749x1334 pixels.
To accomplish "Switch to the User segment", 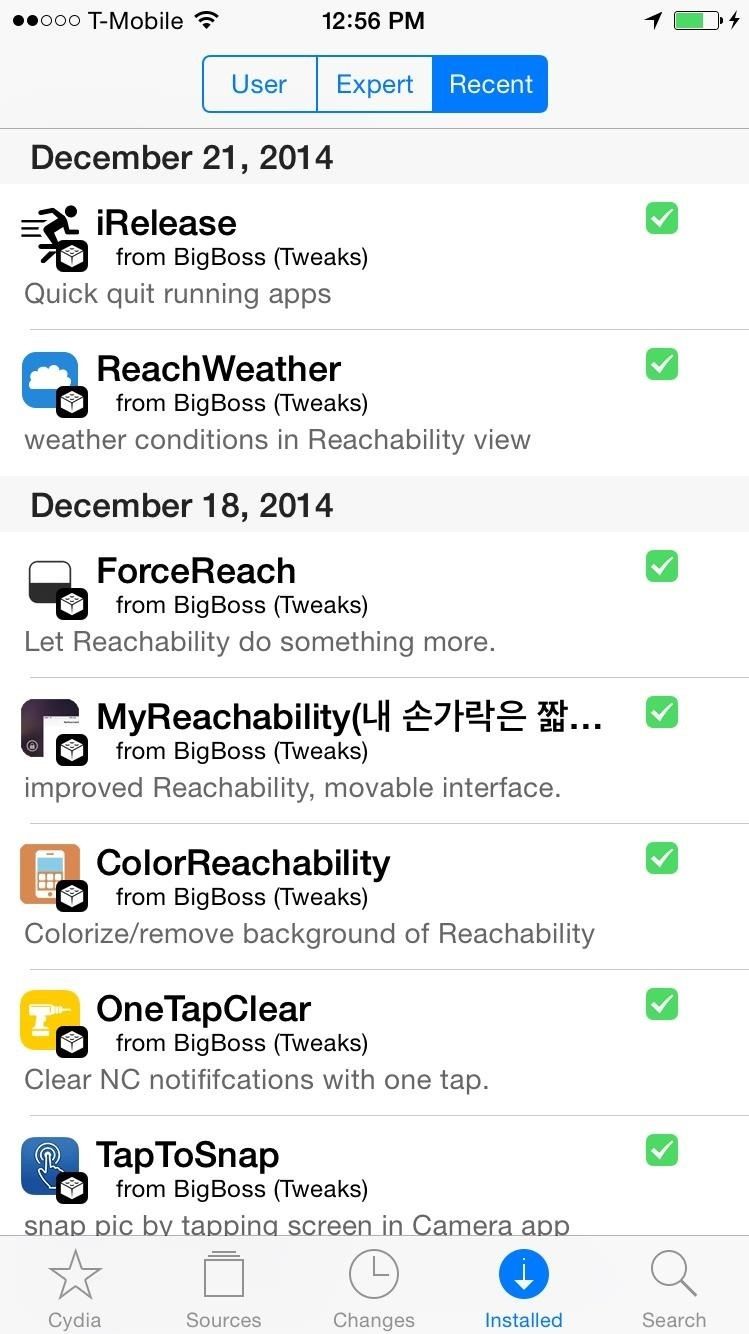I will pos(259,84).
